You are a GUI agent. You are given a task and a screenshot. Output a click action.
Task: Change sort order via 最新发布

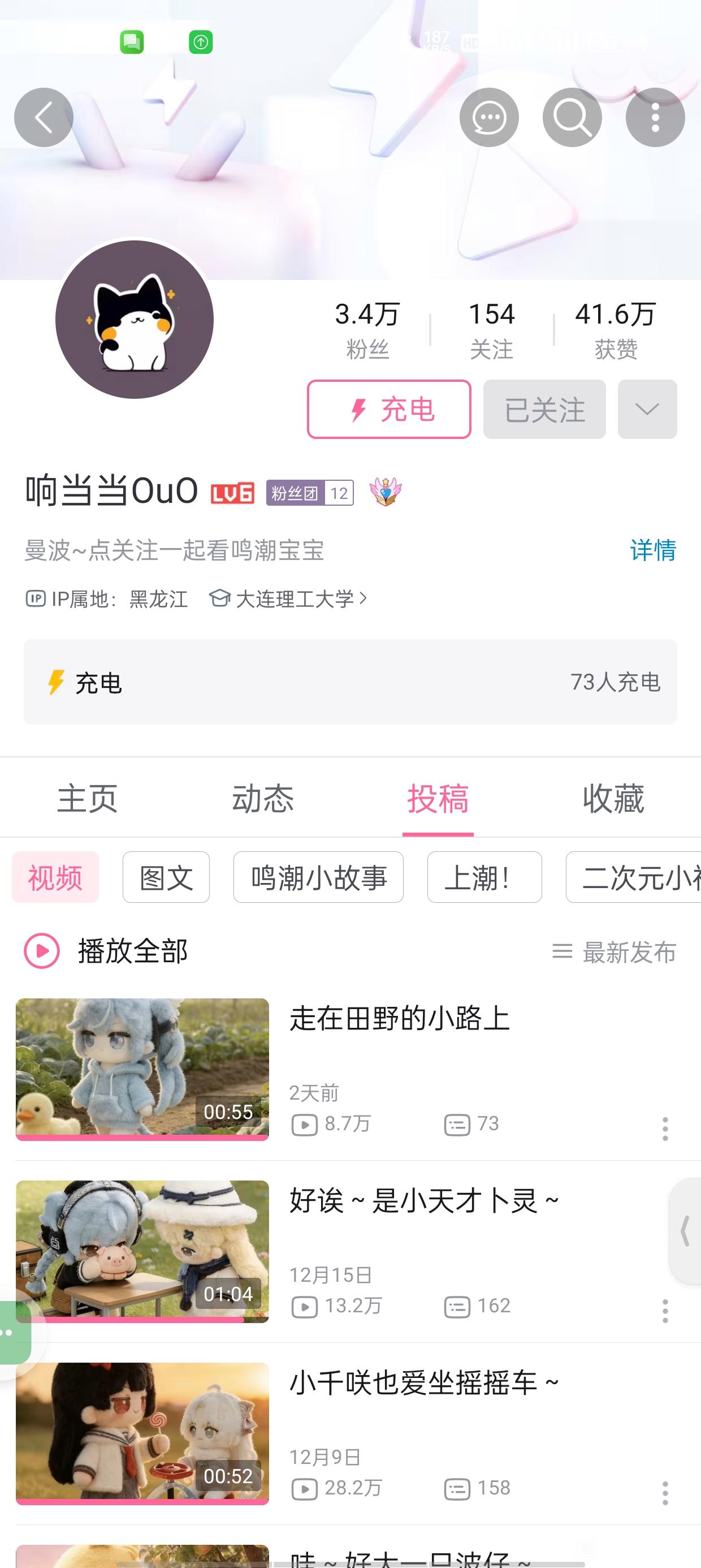pyautogui.click(x=615, y=952)
